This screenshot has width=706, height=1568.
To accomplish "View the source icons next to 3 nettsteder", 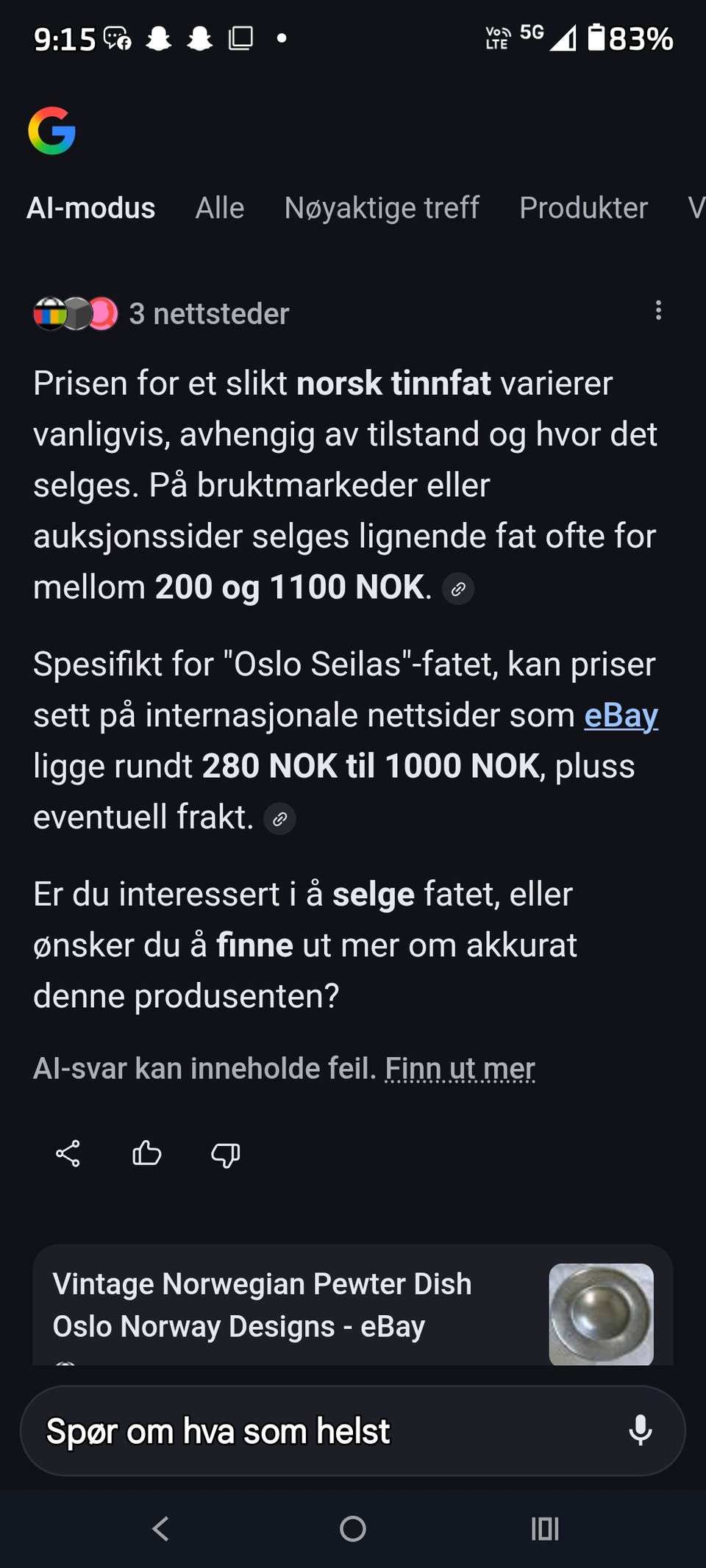I will (x=74, y=312).
